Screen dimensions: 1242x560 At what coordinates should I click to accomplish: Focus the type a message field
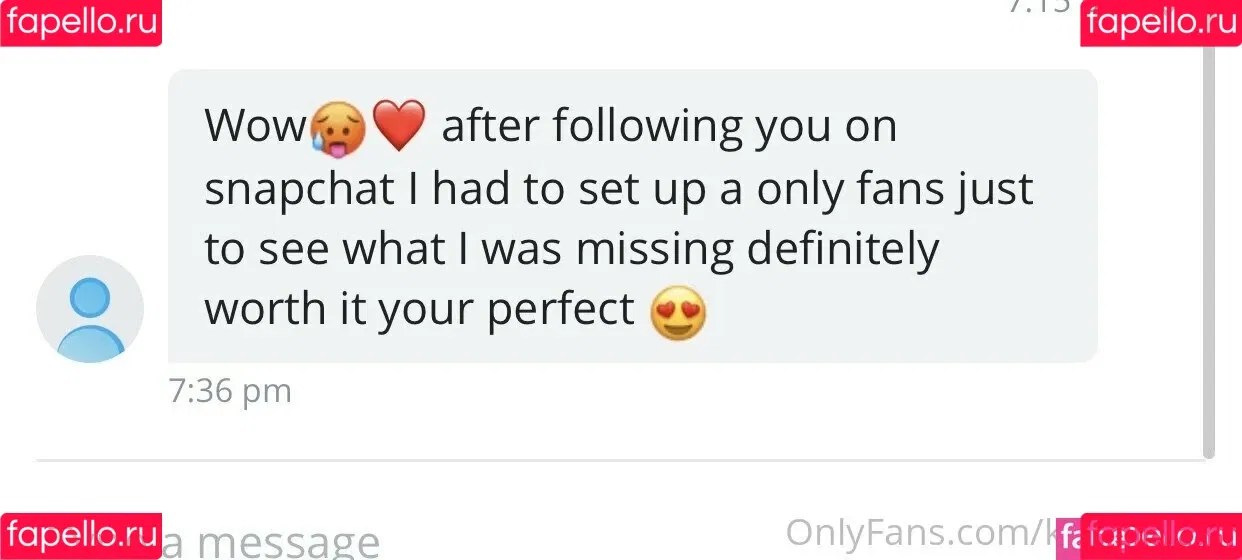pyautogui.click(x=400, y=540)
